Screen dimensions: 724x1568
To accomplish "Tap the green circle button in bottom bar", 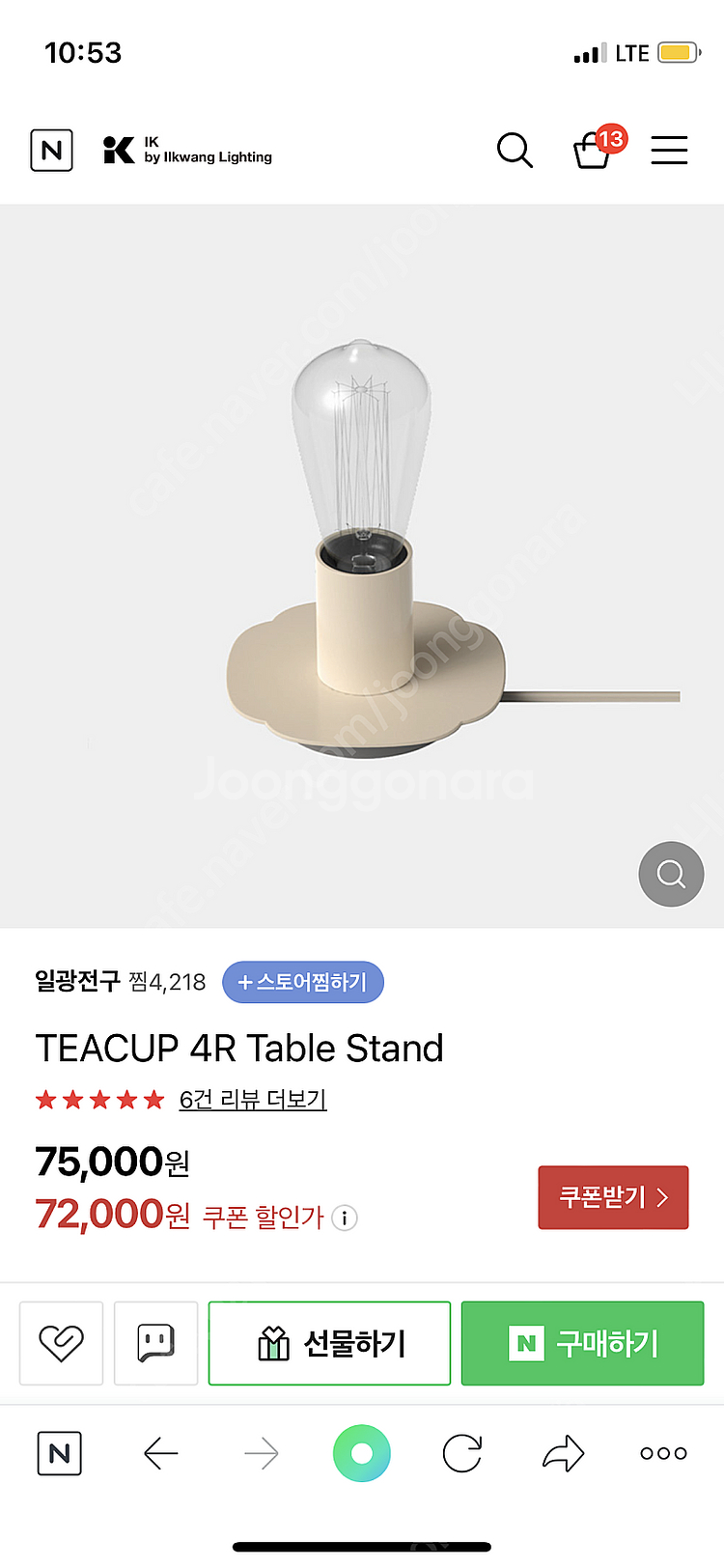I will click(362, 1453).
